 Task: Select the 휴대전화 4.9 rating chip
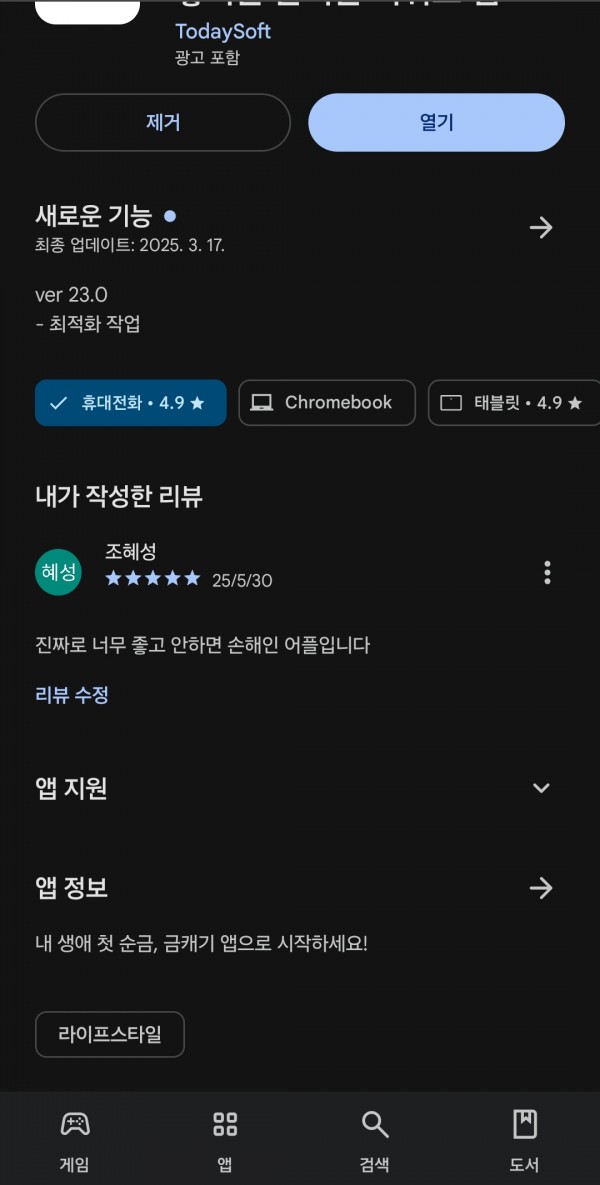pyautogui.click(x=131, y=403)
